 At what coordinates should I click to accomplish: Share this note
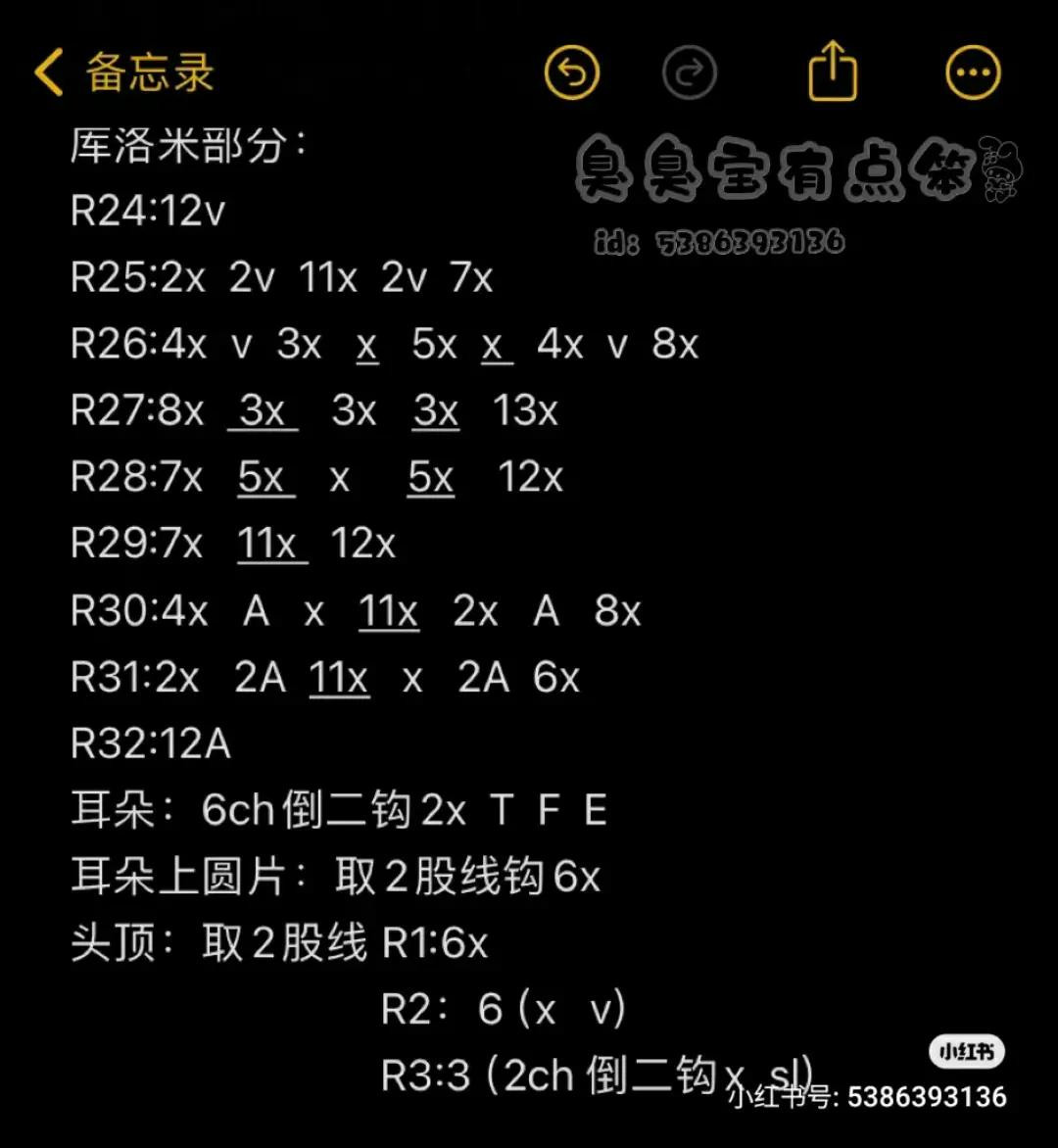pyautogui.click(x=833, y=71)
